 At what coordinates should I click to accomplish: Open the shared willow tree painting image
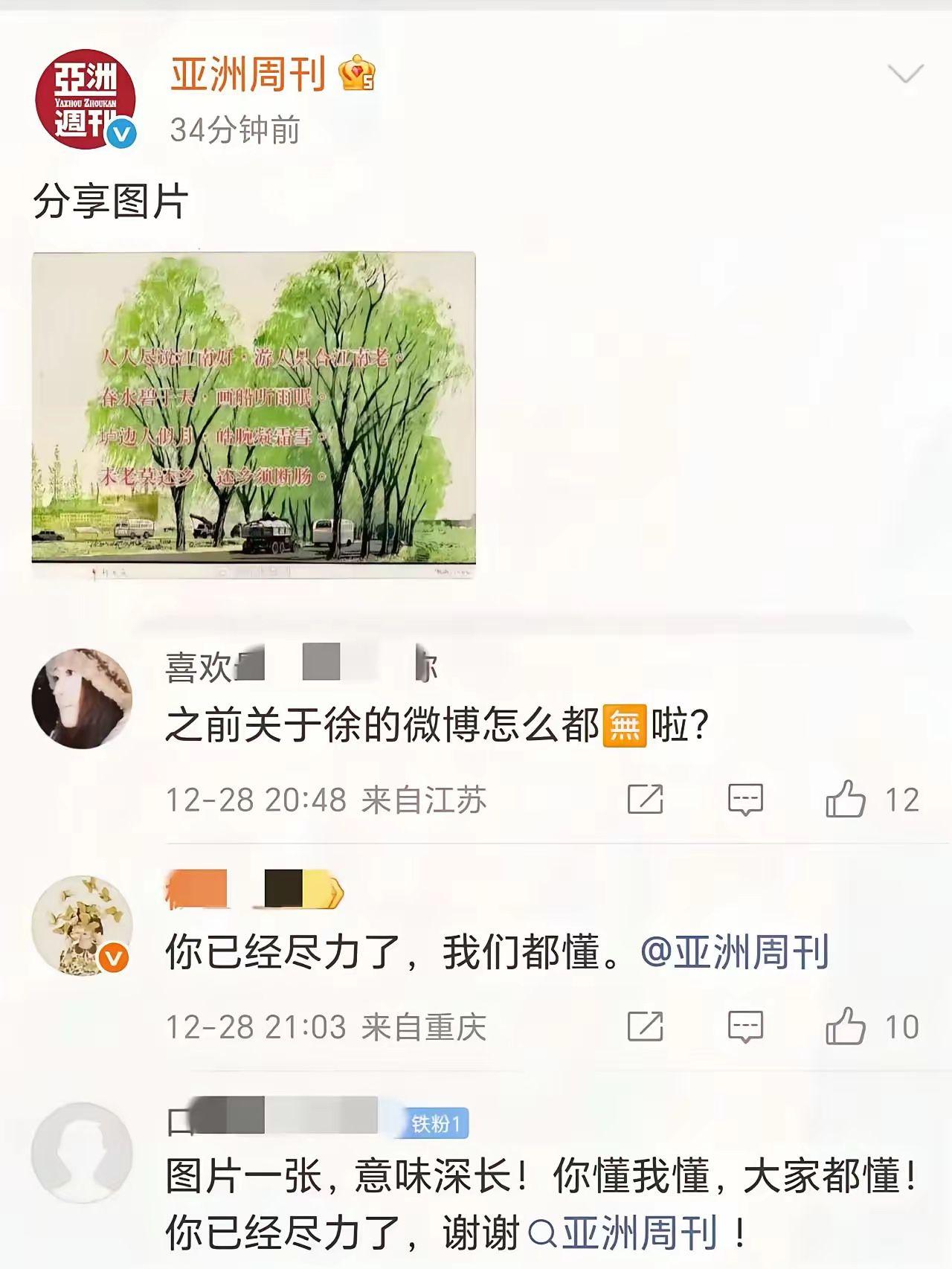pyautogui.click(x=253, y=417)
